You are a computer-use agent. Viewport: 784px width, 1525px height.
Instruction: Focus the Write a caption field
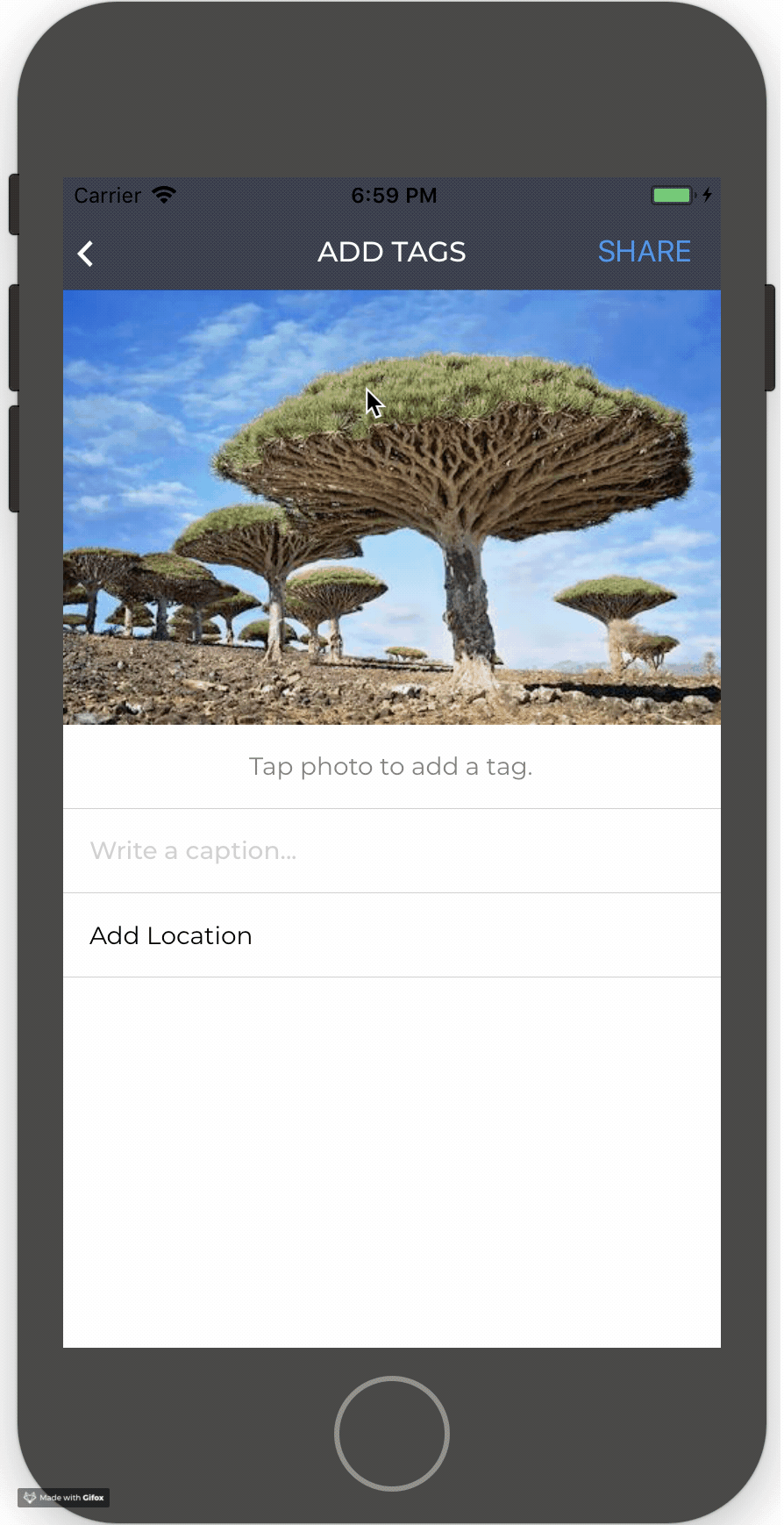(391, 850)
